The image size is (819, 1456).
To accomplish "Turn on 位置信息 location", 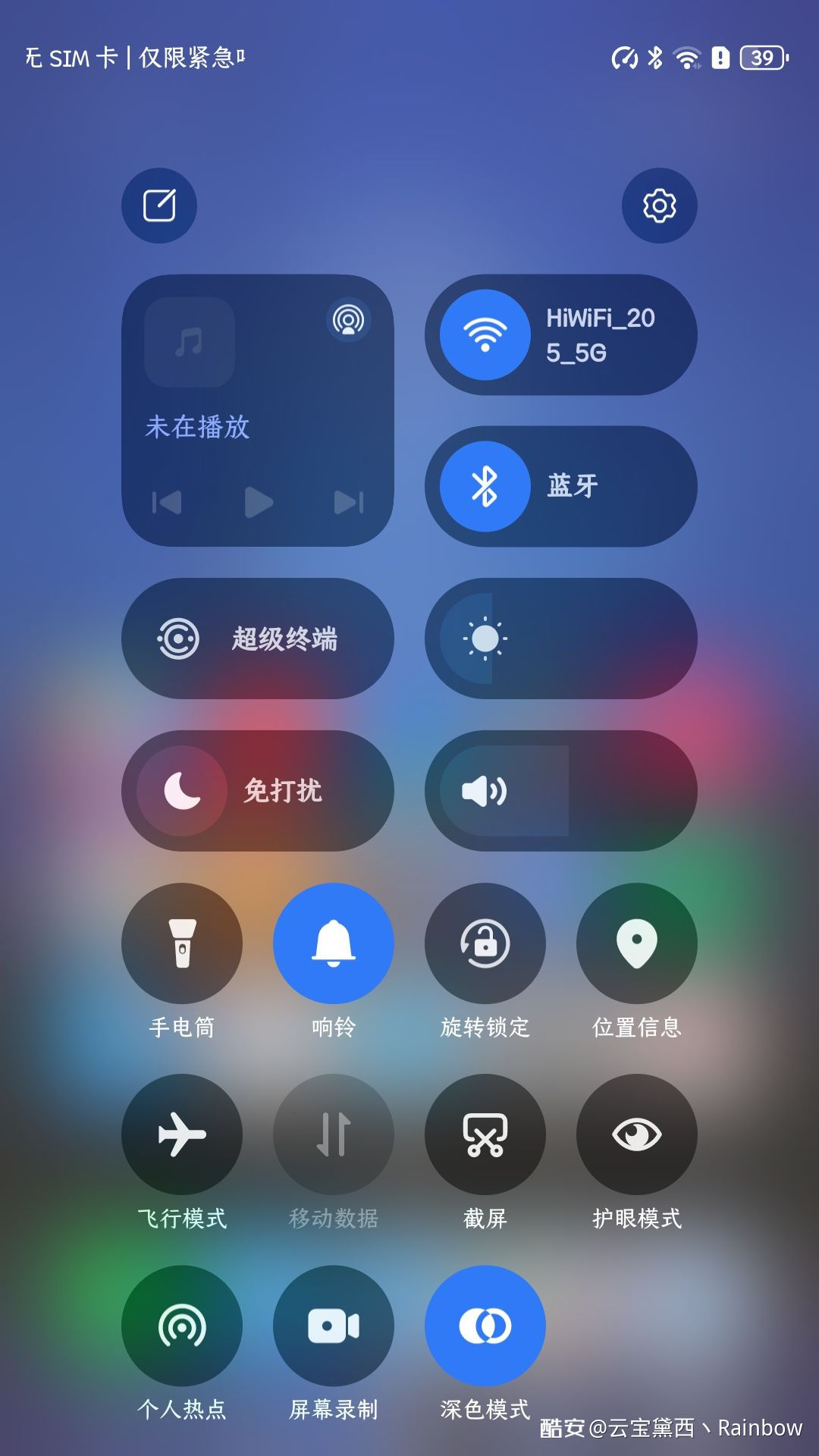I will [637, 943].
